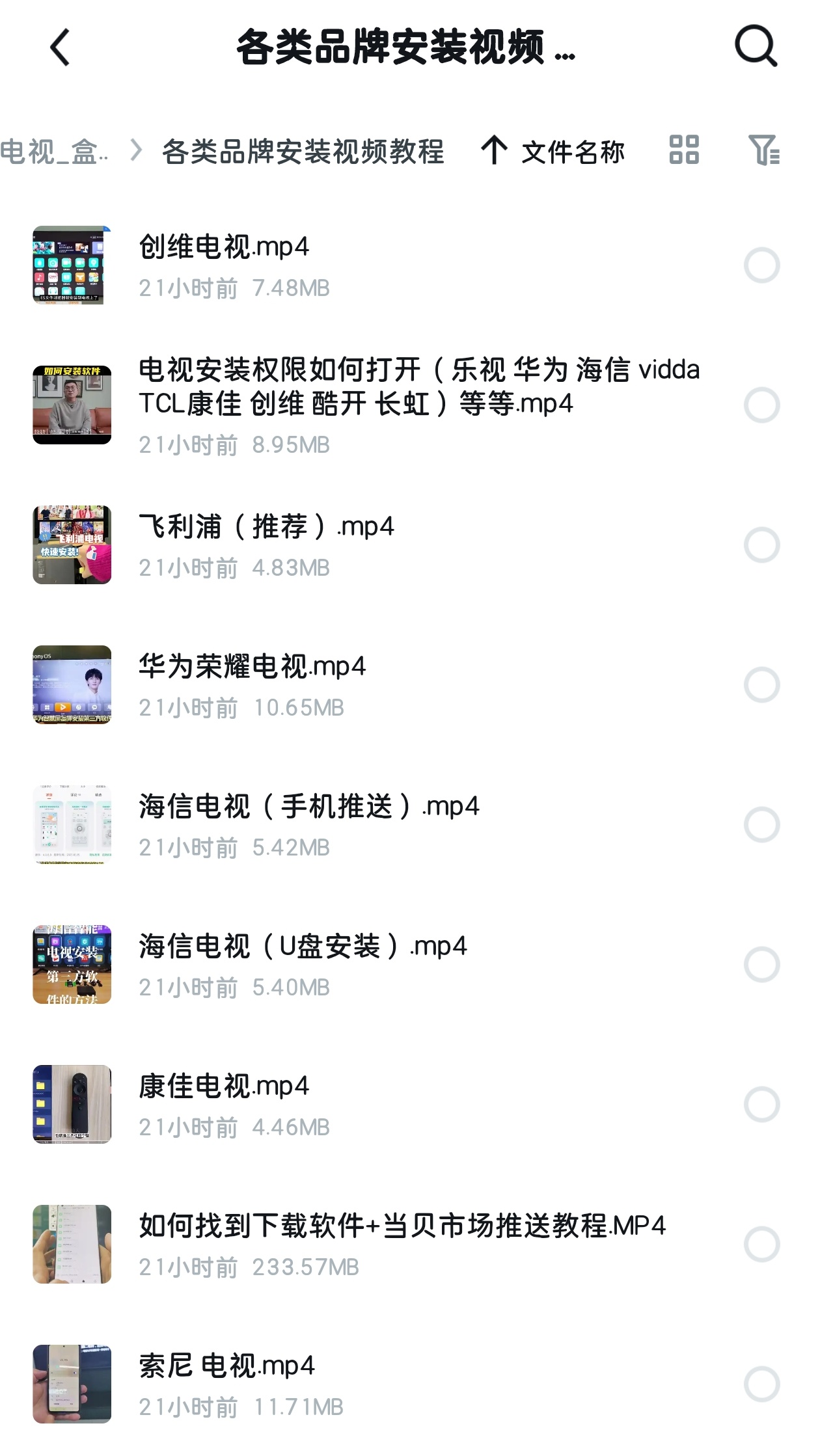Select the circle next to 康佳电视.mp4

(x=762, y=1103)
